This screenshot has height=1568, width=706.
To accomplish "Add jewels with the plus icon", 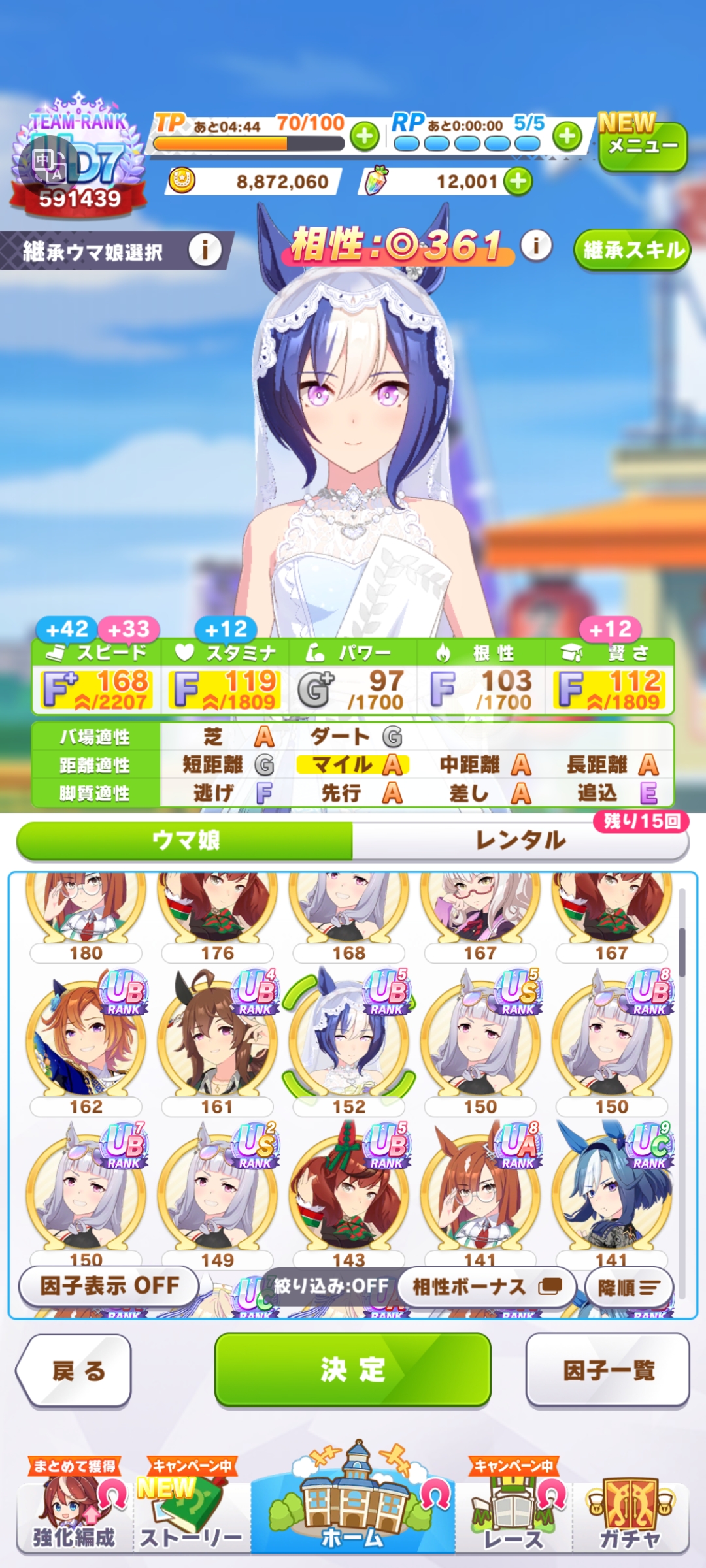I will tap(519, 181).
